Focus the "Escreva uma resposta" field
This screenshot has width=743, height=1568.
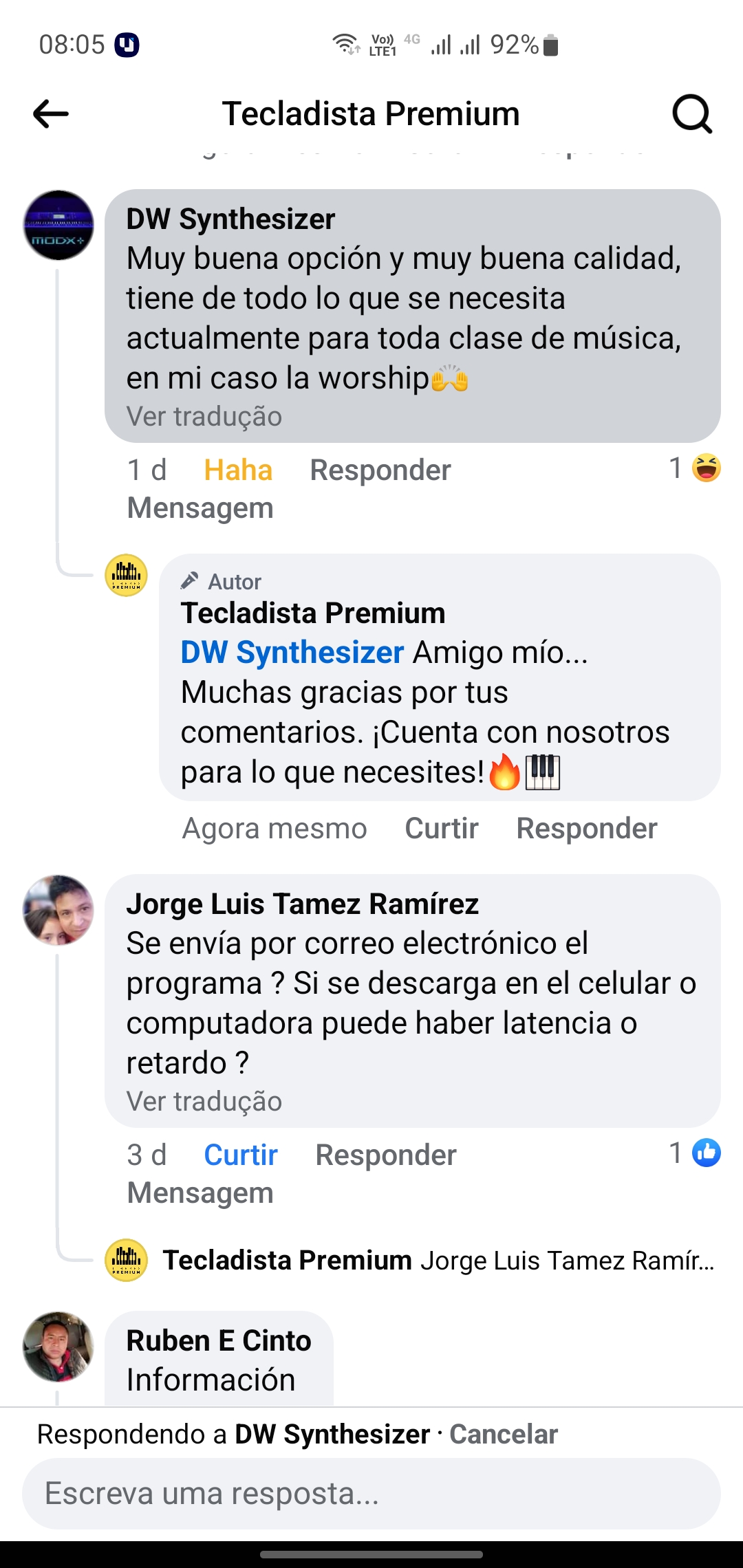pos(371,1494)
